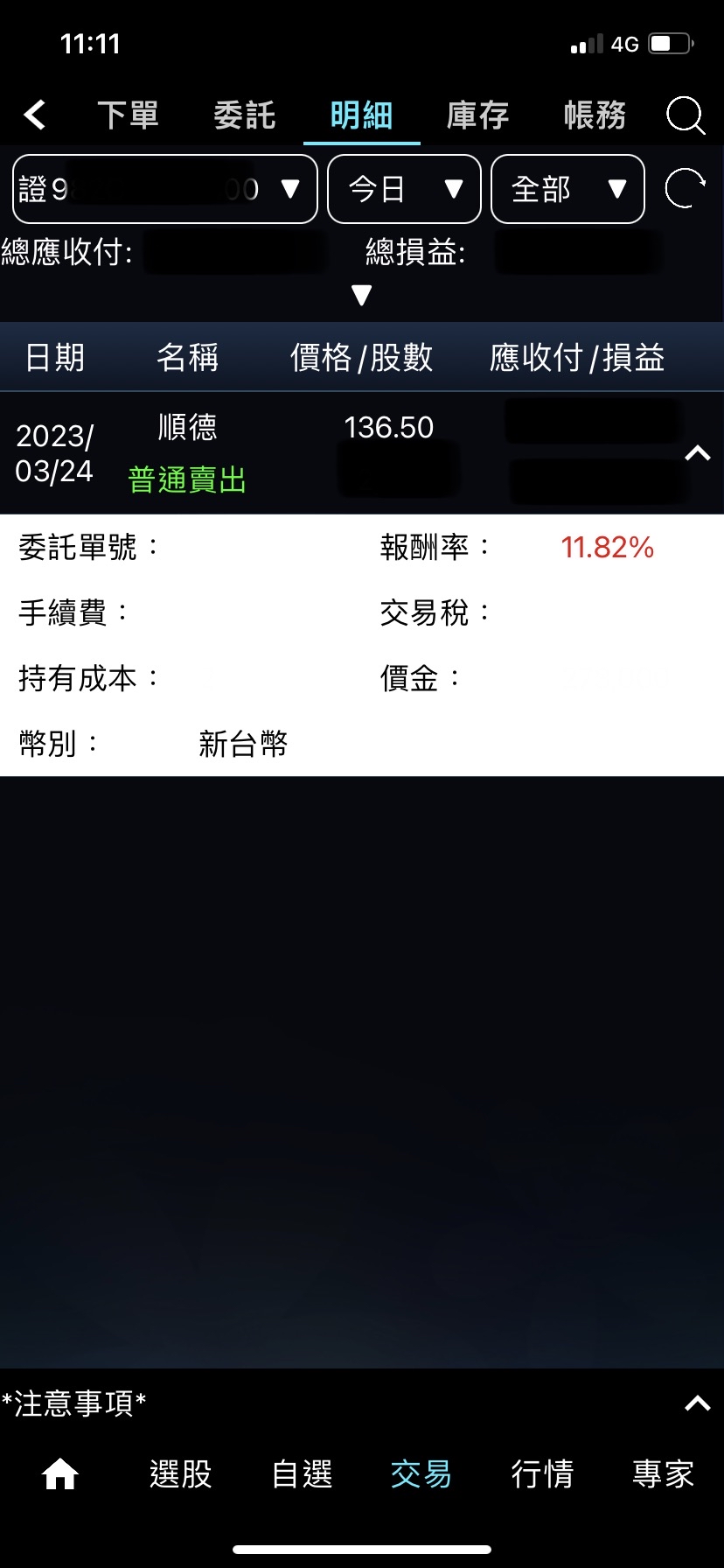
Task: Switch to the 下單 tab
Action: pyautogui.click(x=128, y=115)
